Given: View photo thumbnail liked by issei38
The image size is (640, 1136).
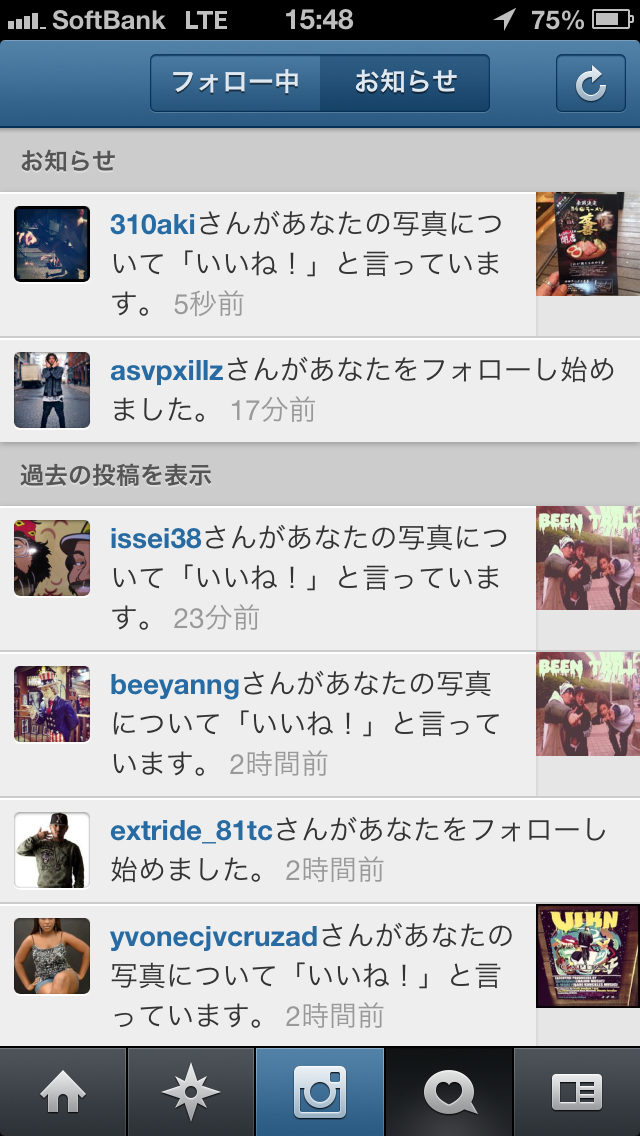Looking at the screenshot, I should [x=588, y=558].
